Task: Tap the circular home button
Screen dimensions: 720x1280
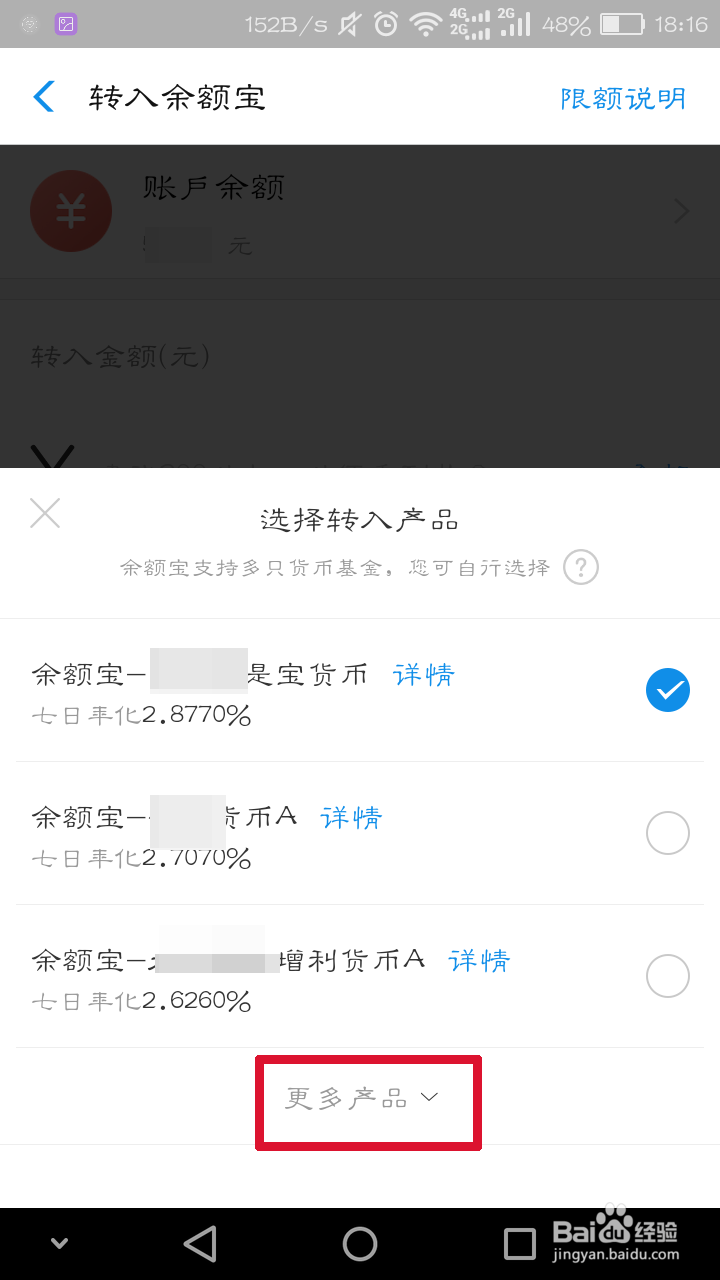Action: click(x=360, y=1243)
